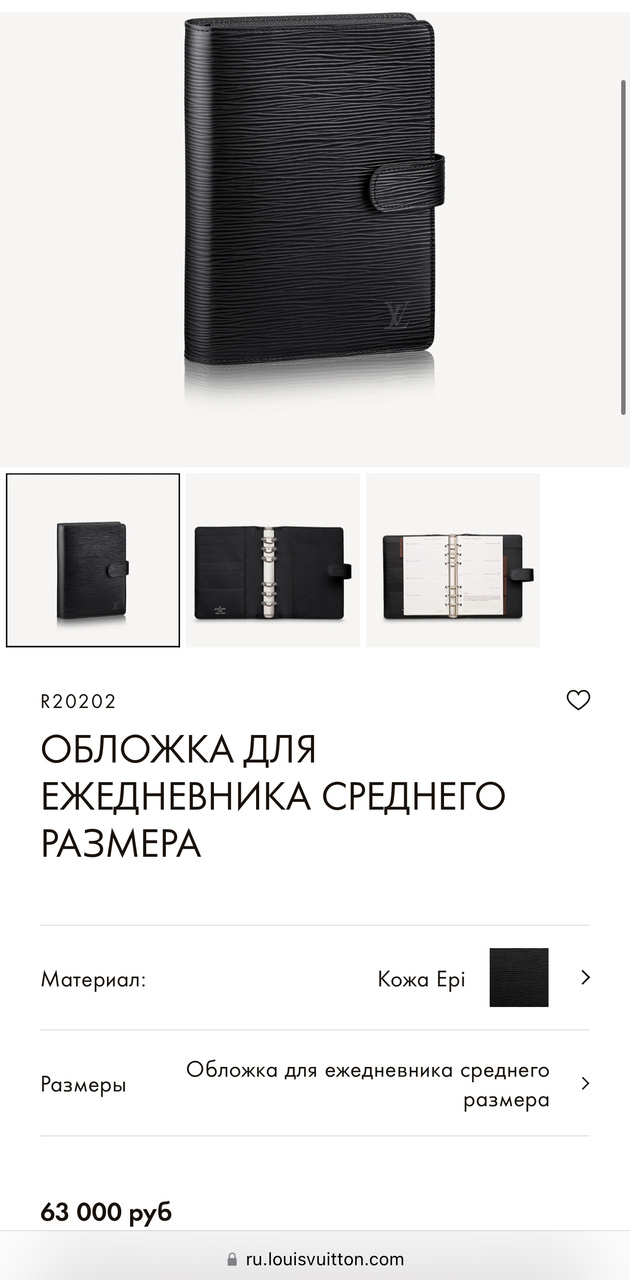Viewport: 630px width, 1280px height.
Task: Open the Материал Кожа Epi row
Action: [x=315, y=978]
